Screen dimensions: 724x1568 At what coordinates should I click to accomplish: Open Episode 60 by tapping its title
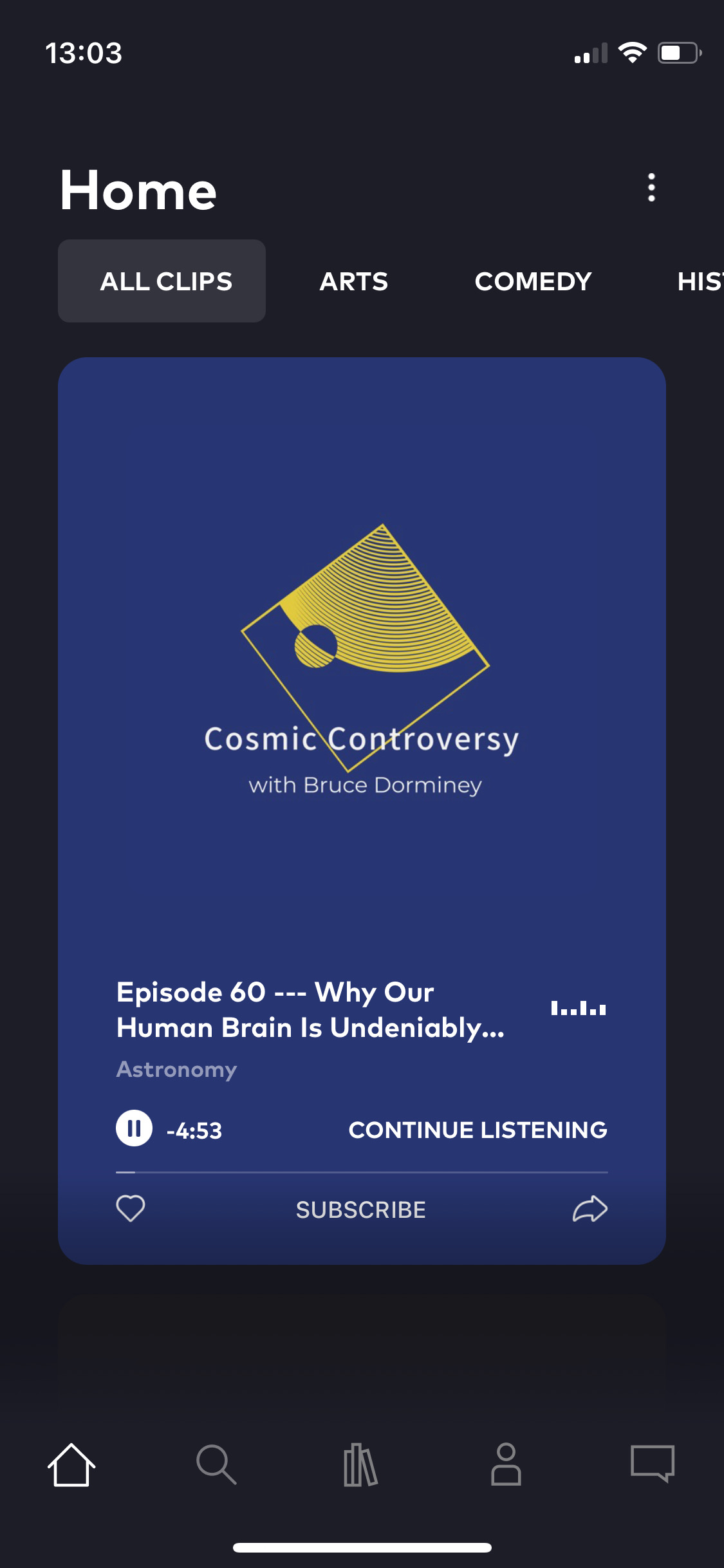click(x=309, y=1009)
